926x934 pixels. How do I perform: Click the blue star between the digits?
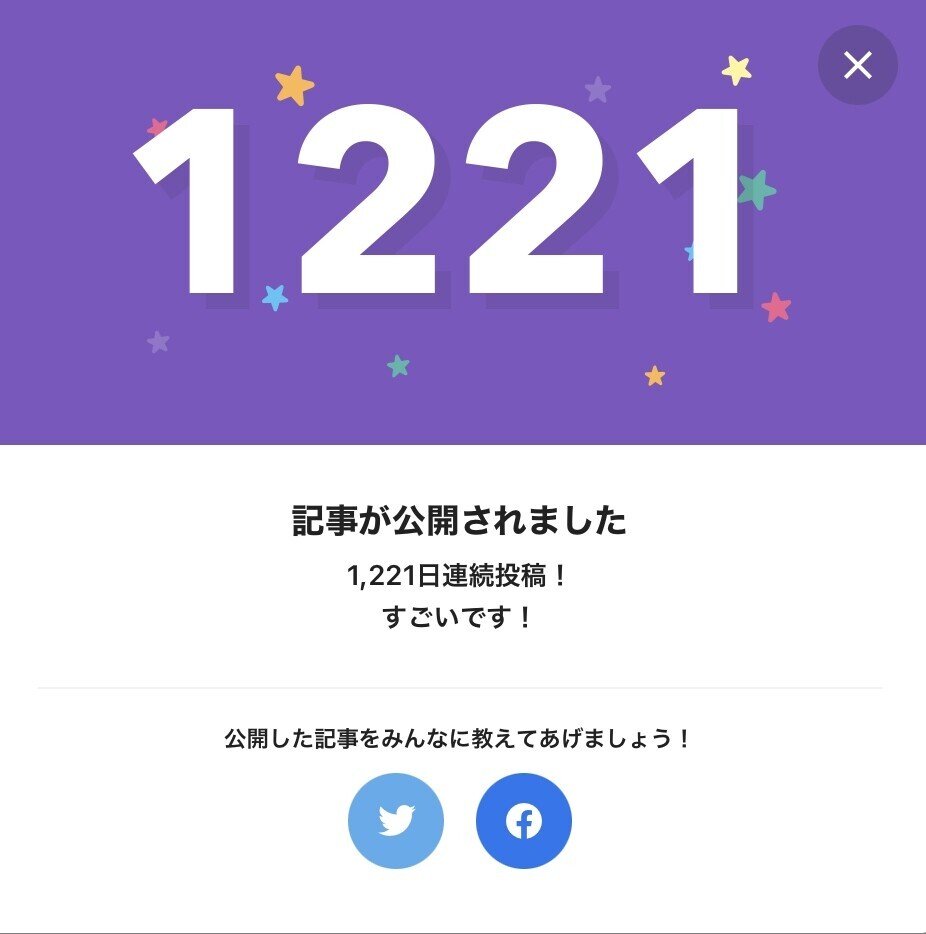point(272,297)
